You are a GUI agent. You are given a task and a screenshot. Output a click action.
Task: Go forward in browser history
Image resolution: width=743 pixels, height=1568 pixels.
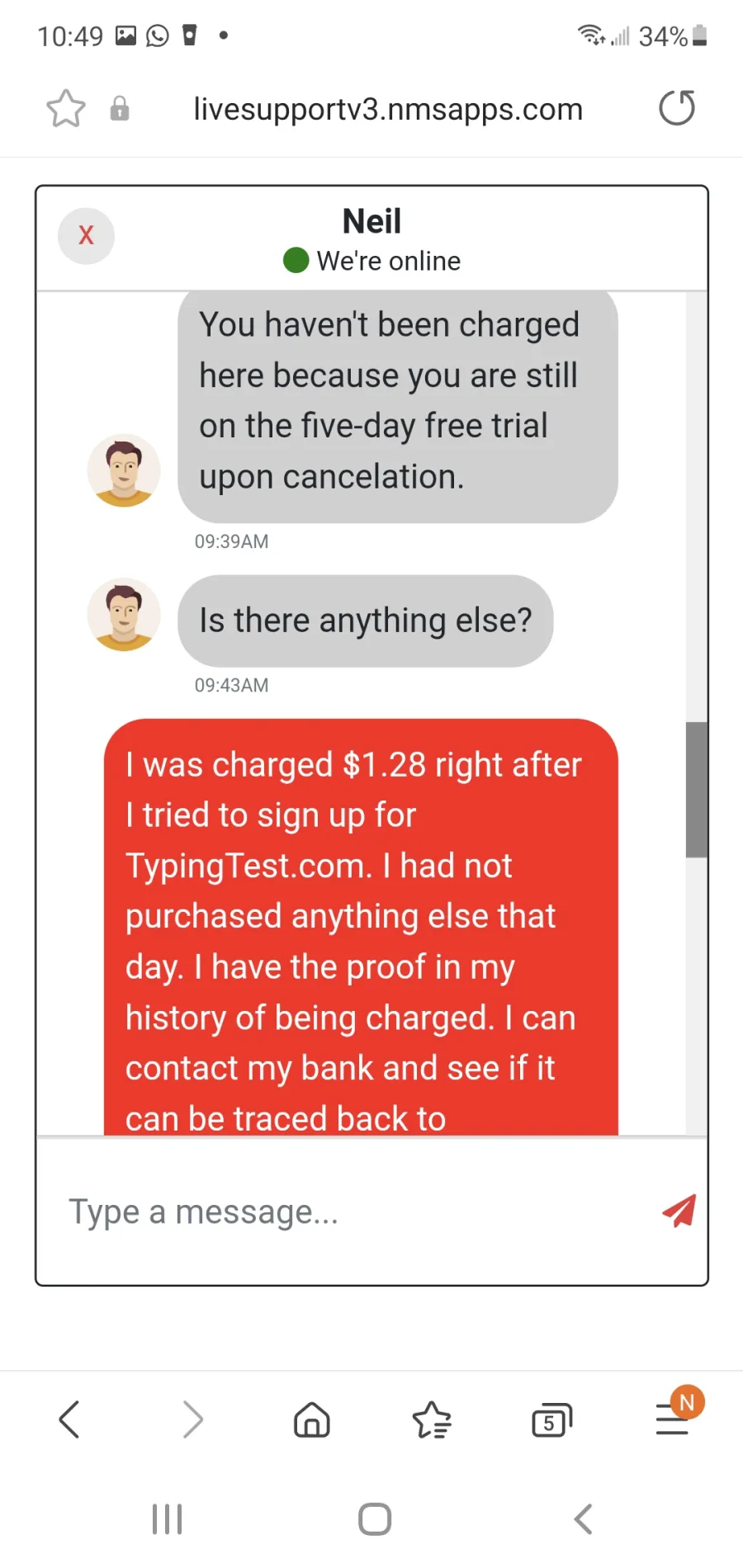(192, 1419)
